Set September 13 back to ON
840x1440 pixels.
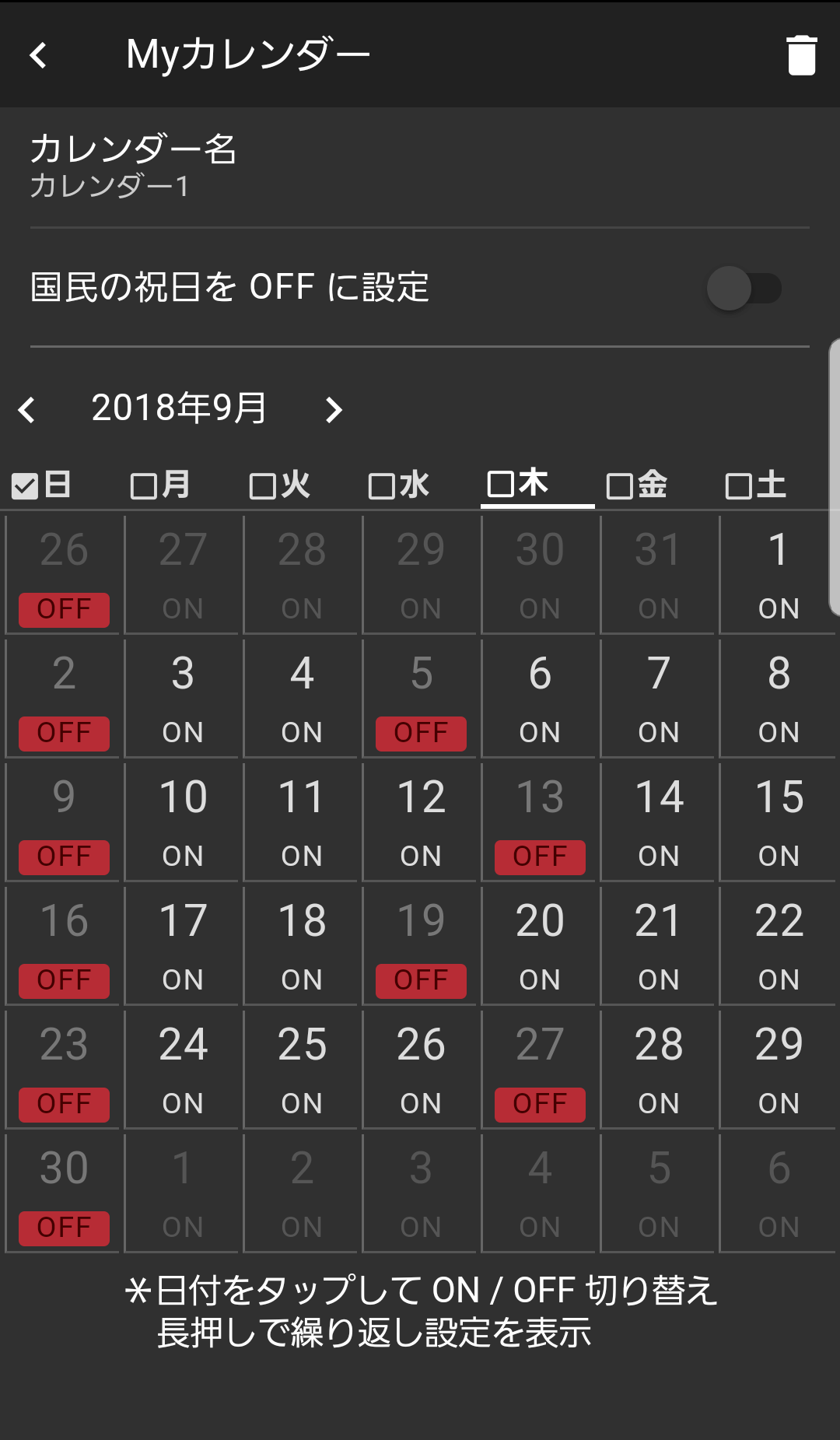pyautogui.click(x=540, y=822)
